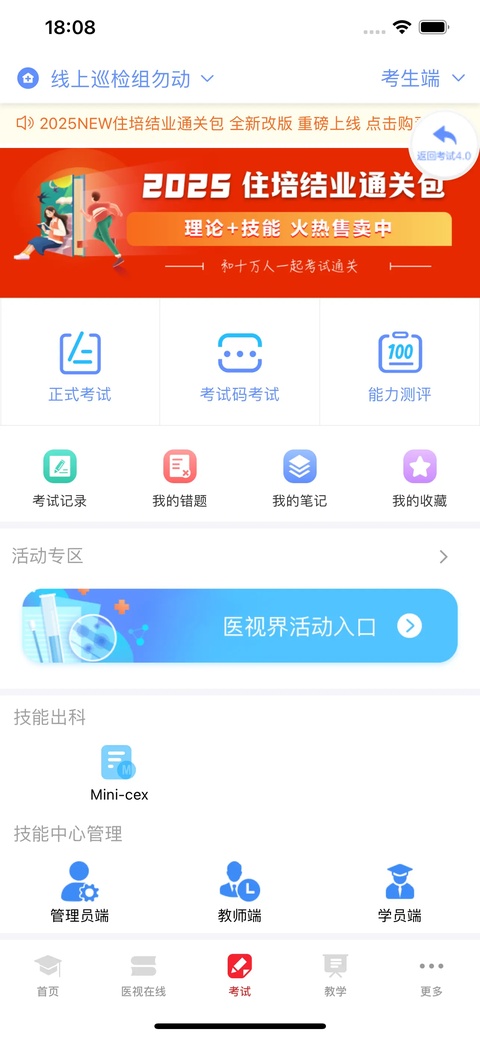Open the 更多 tab
The width and height of the screenshot is (480, 1038).
[432, 976]
